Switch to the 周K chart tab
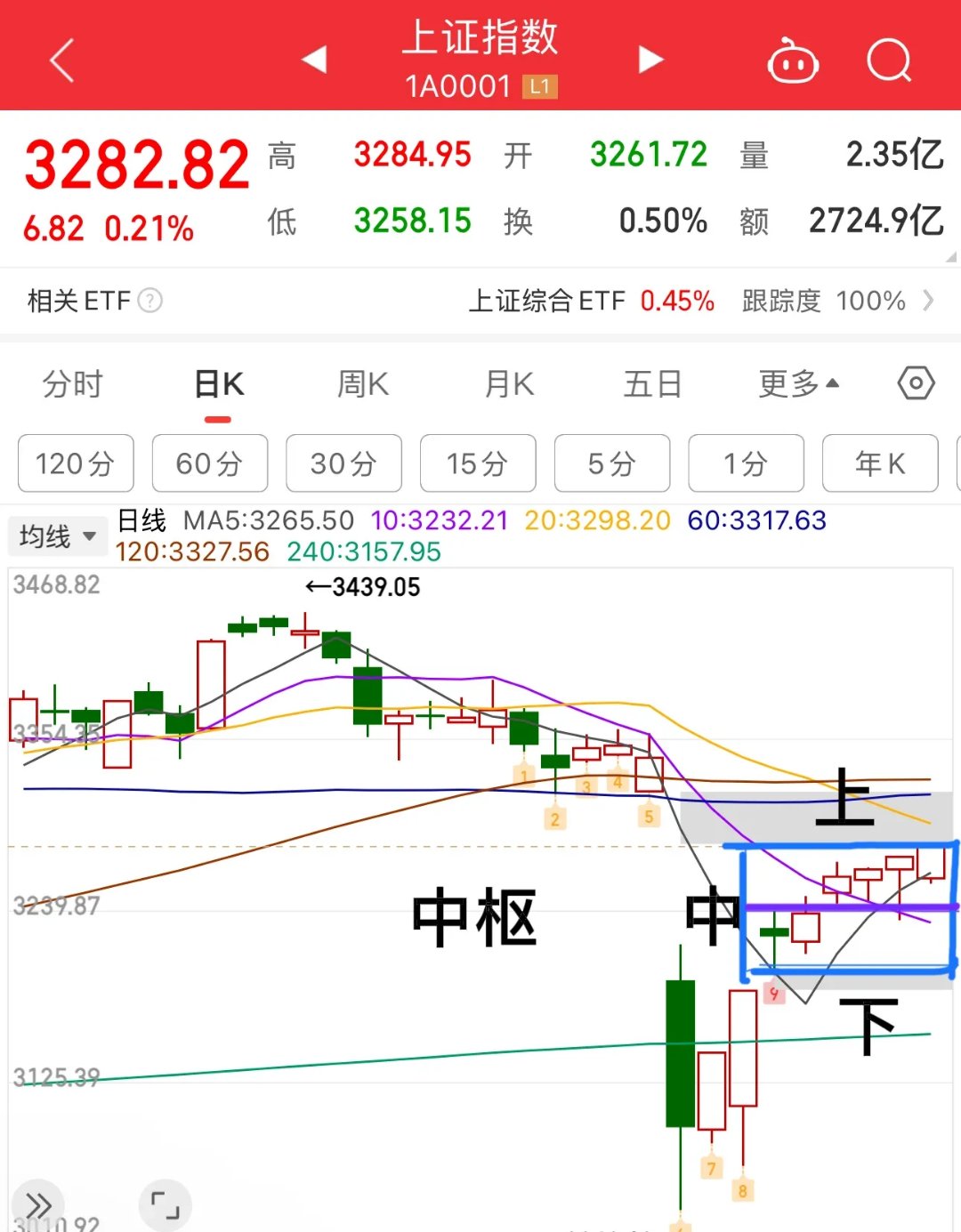961x1232 pixels. 363,384
